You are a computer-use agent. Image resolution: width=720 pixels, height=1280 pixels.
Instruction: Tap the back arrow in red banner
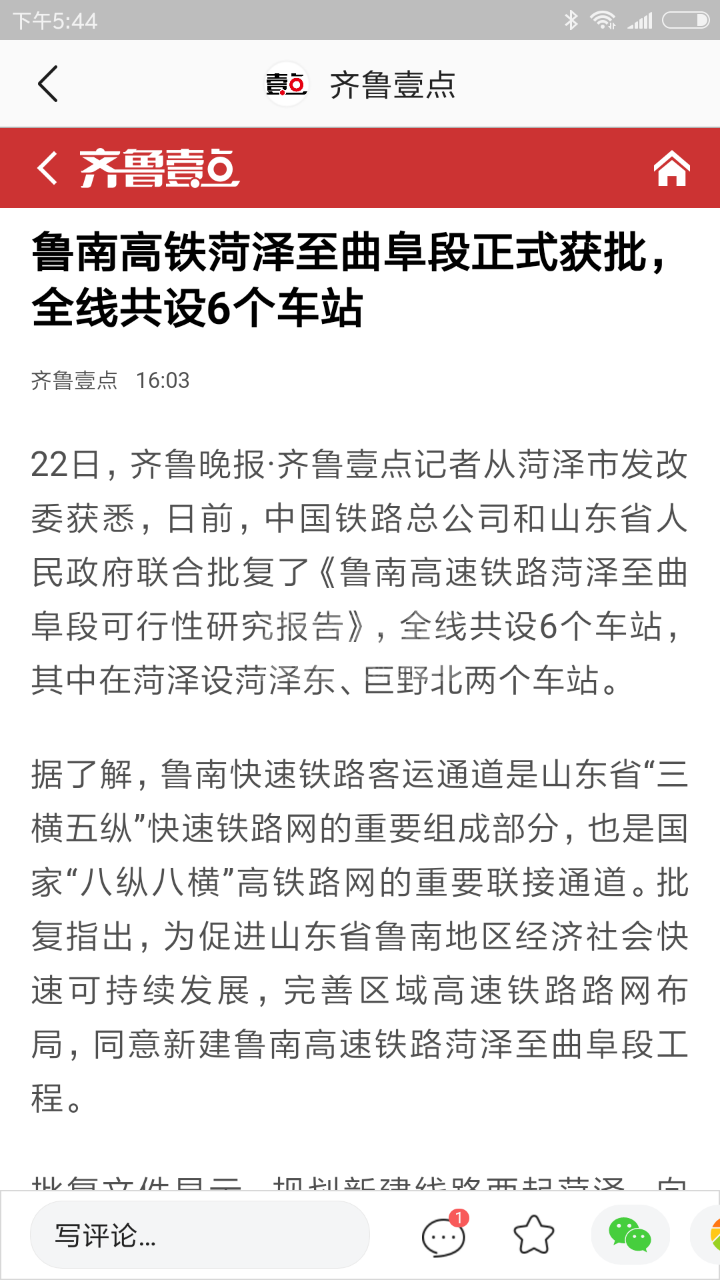tap(47, 168)
